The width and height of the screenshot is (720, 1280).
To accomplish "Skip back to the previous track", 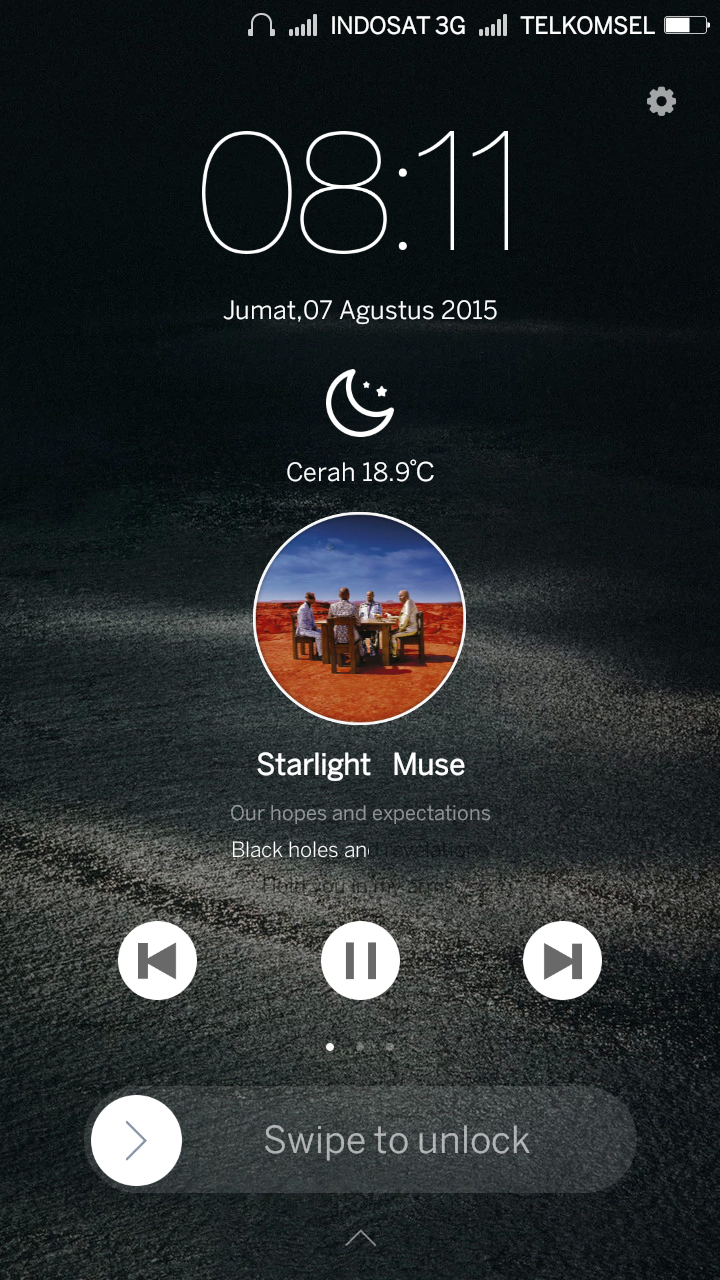I will click(157, 961).
